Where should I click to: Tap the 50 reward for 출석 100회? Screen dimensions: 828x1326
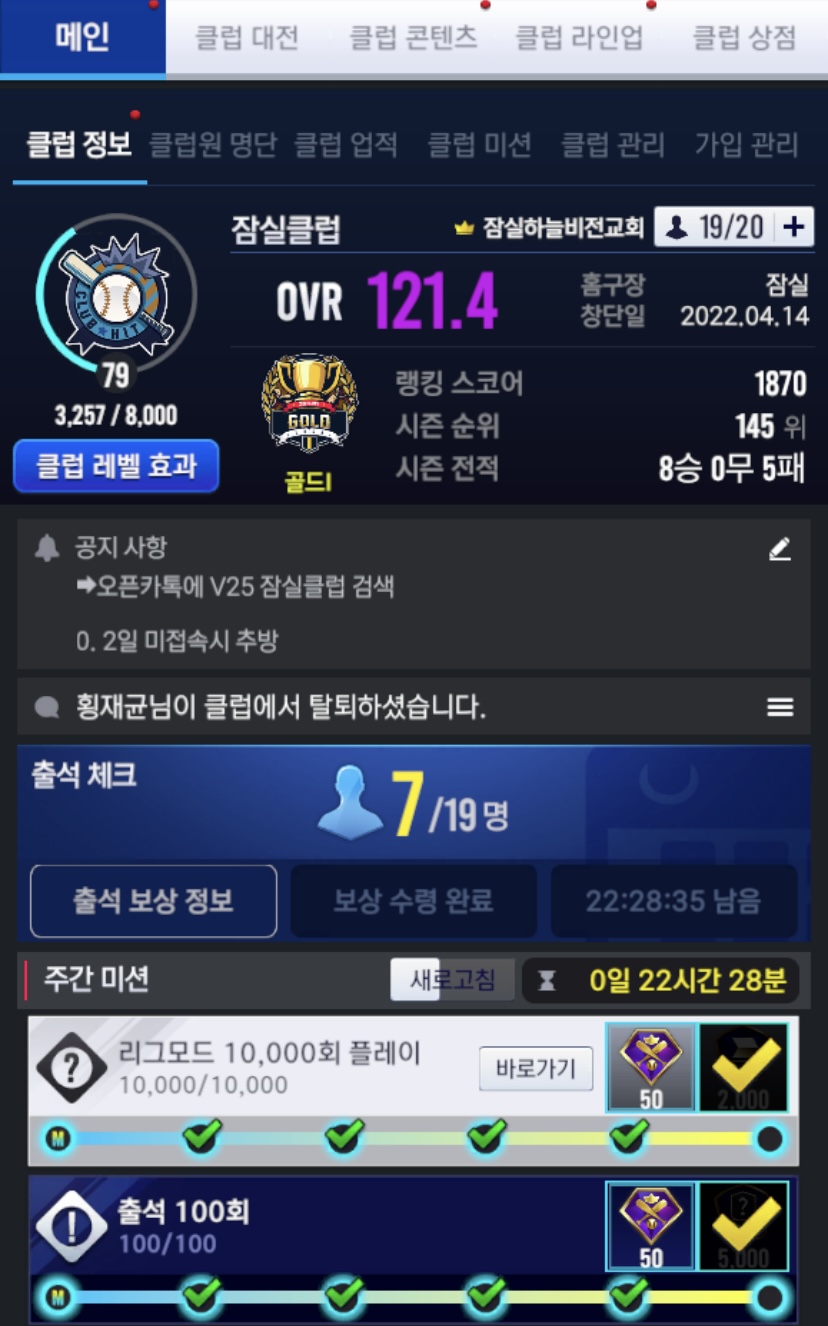point(651,1226)
